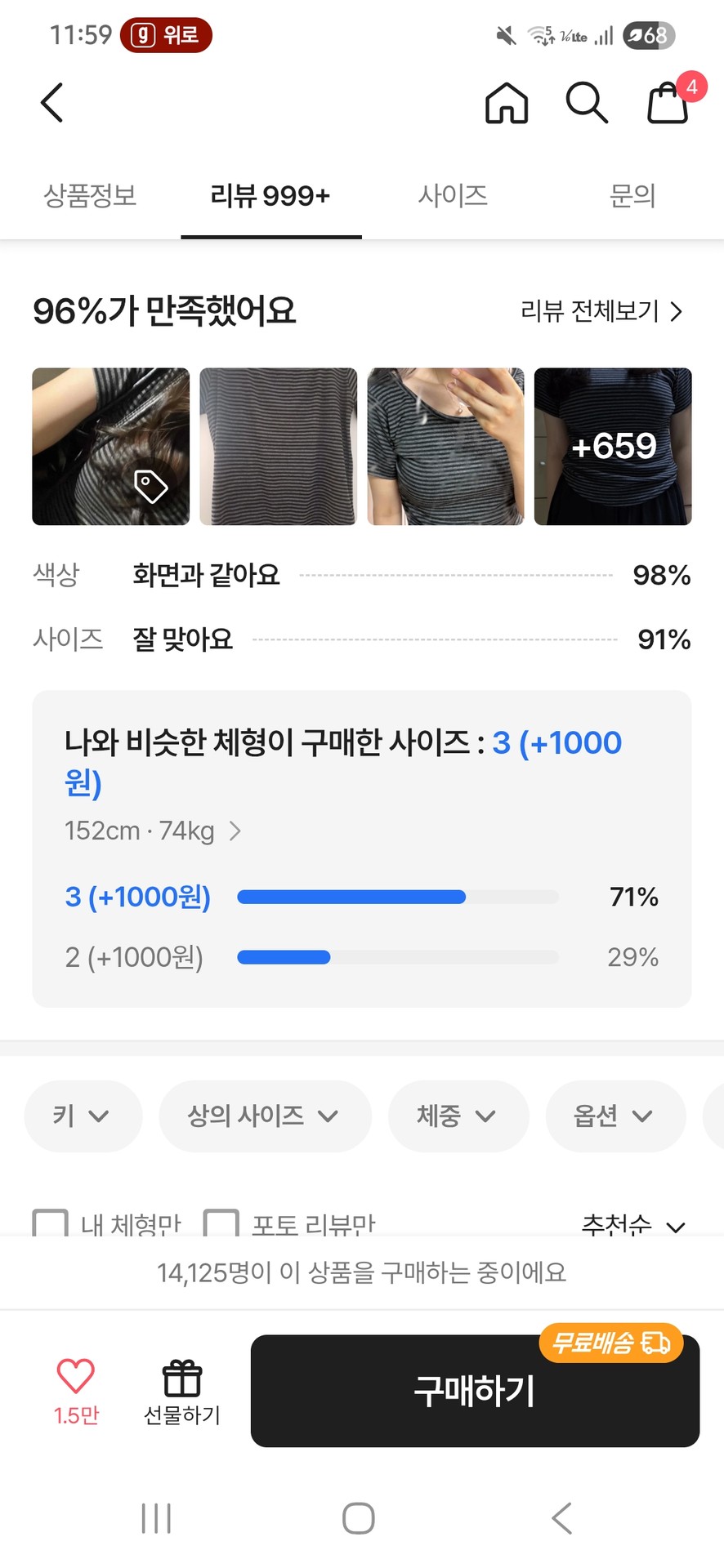Viewport: 724px width, 1568px height.
Task: Open the home screen via home icon
Action: [x=506, y=104]
